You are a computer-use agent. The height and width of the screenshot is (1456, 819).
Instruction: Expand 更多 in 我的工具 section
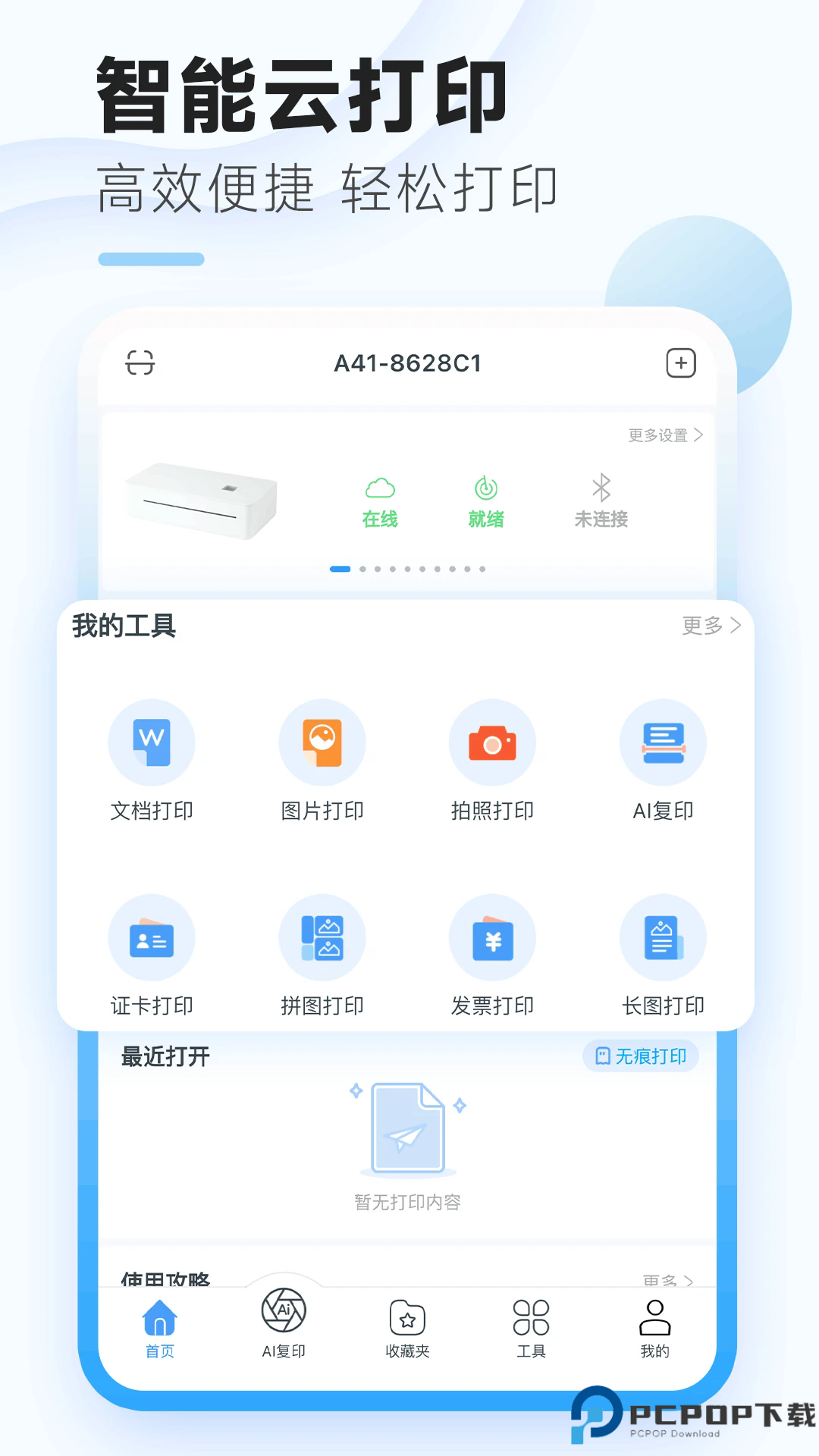click(711, 626)
